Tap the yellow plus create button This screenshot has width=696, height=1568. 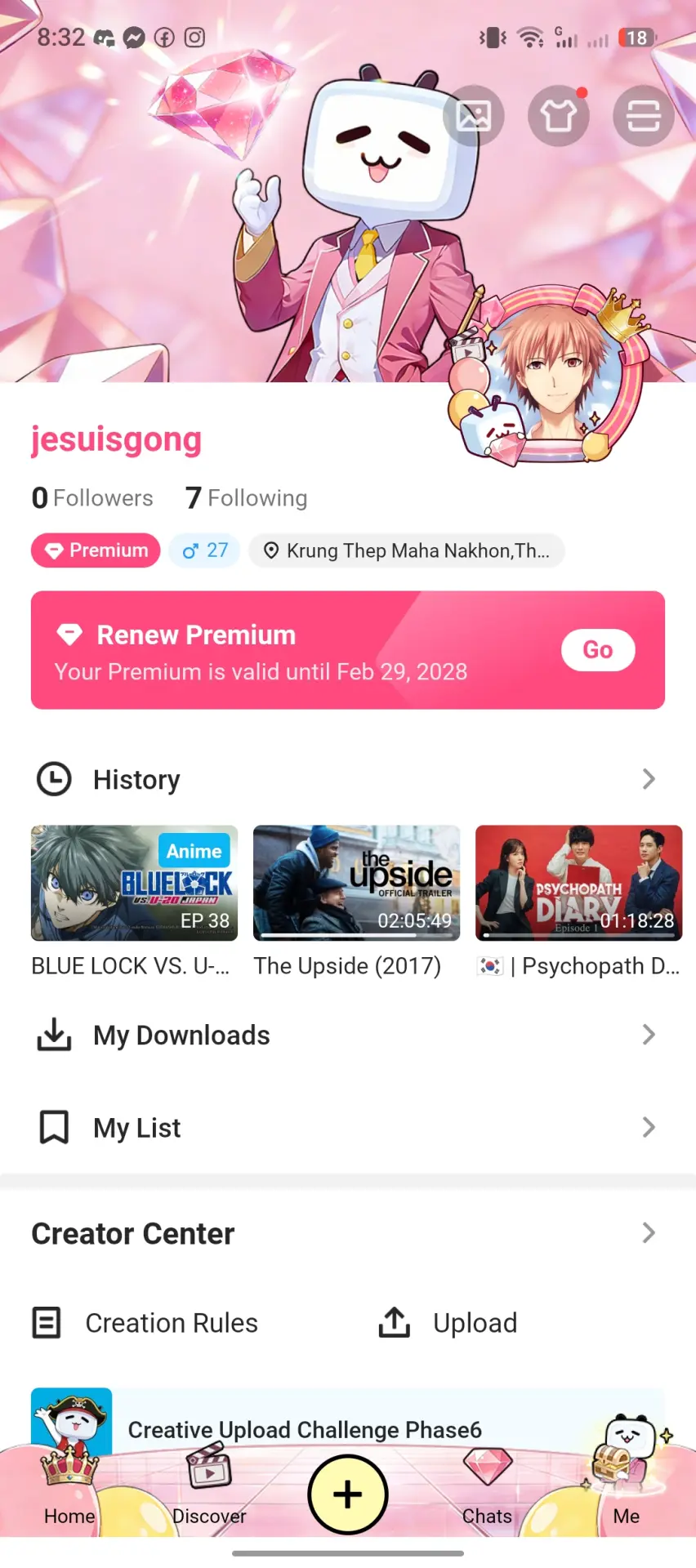[348, 1494]
